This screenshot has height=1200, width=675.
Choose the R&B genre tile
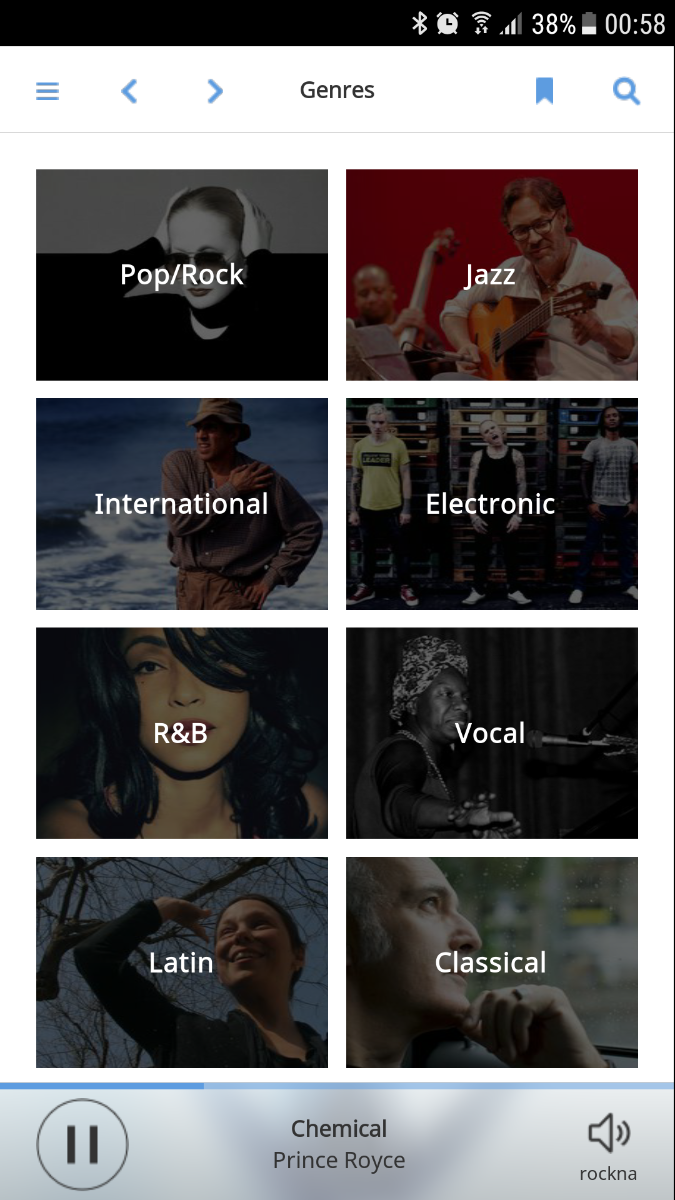point(182,733)
